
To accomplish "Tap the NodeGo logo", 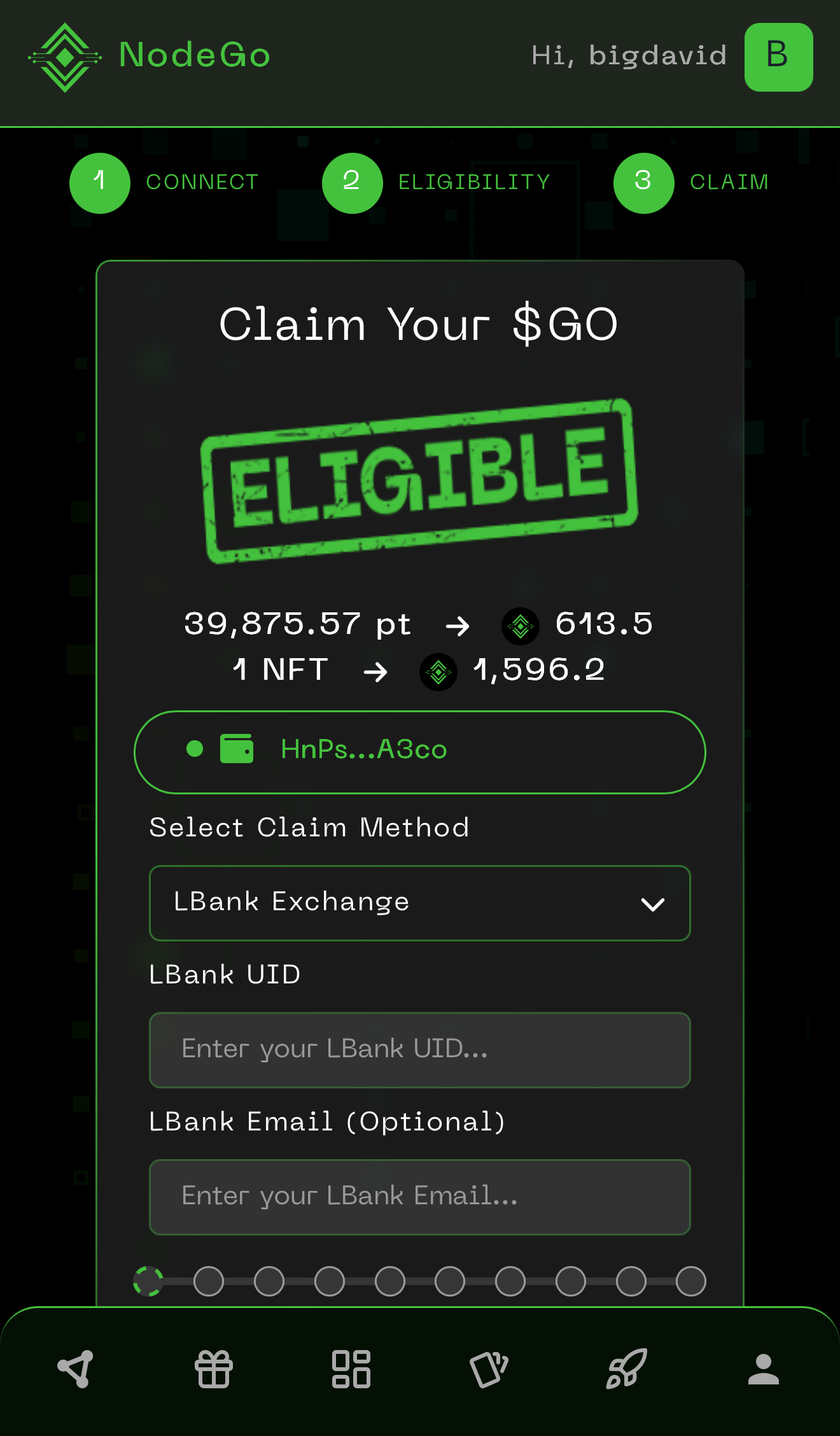I will tap(150, 56).
